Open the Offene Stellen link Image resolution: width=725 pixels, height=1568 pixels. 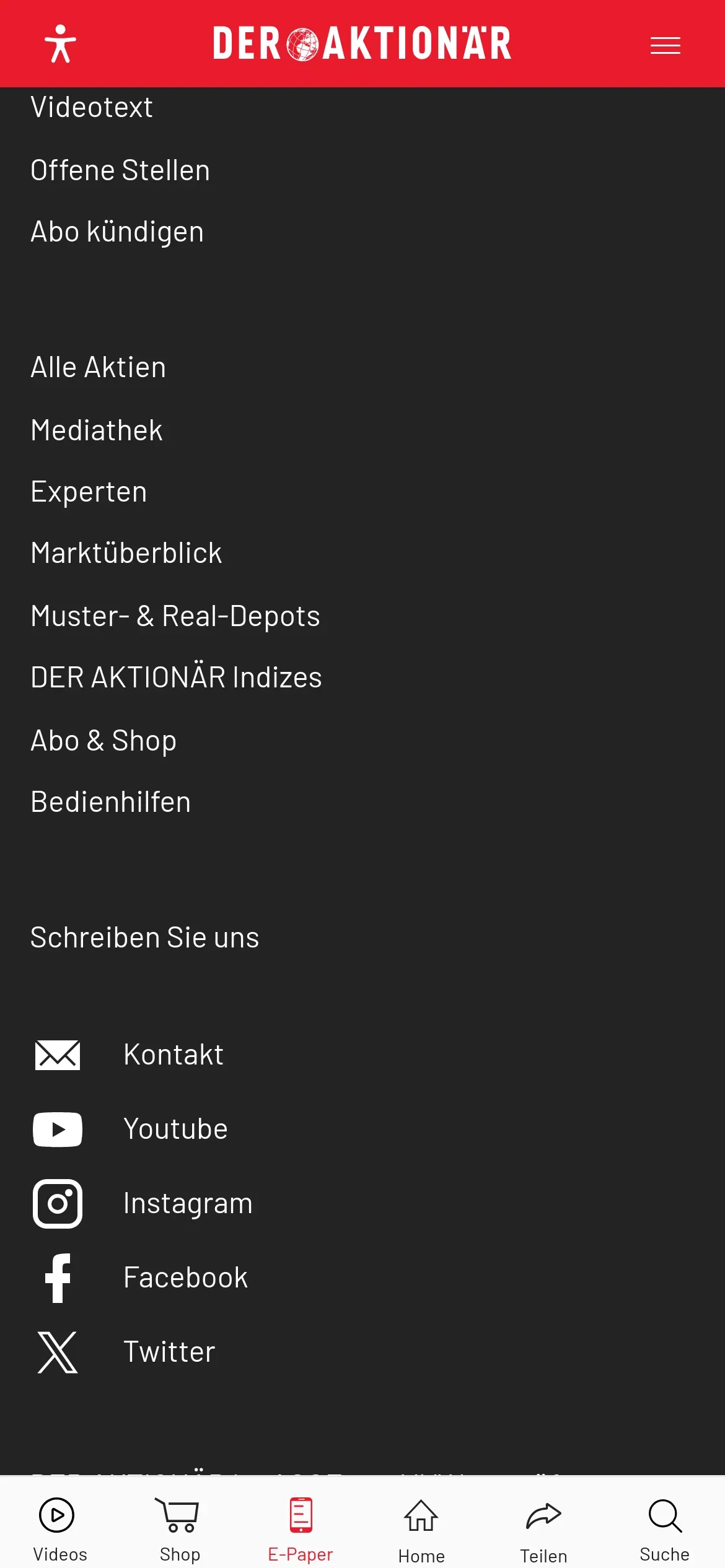coord(120,170)
